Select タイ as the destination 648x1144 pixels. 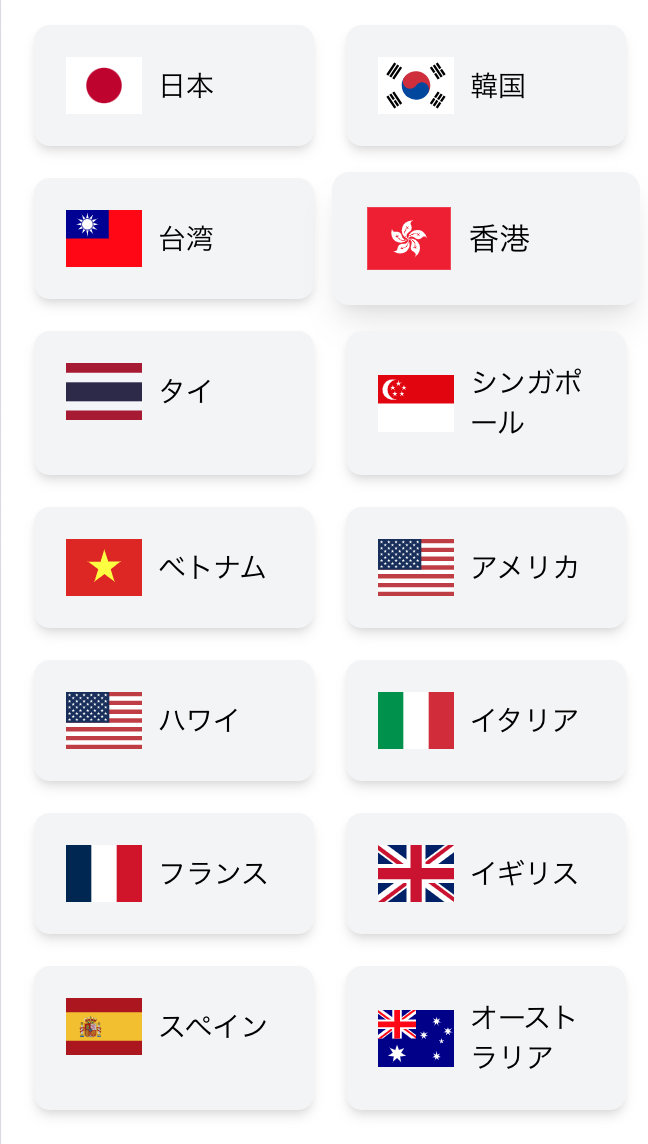174,403
